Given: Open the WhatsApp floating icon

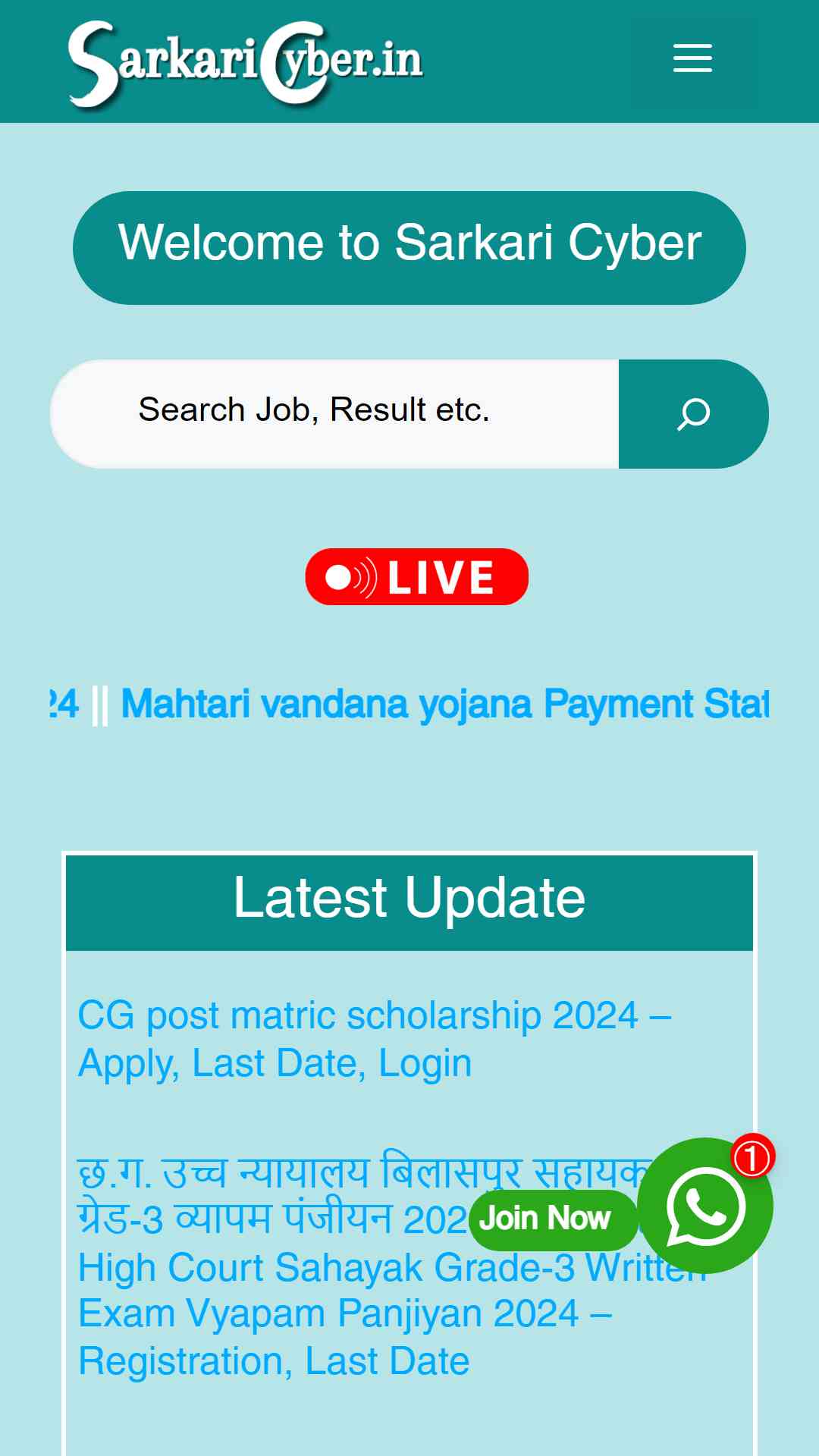Looking at the screenshot, I should coord(705,1206).
